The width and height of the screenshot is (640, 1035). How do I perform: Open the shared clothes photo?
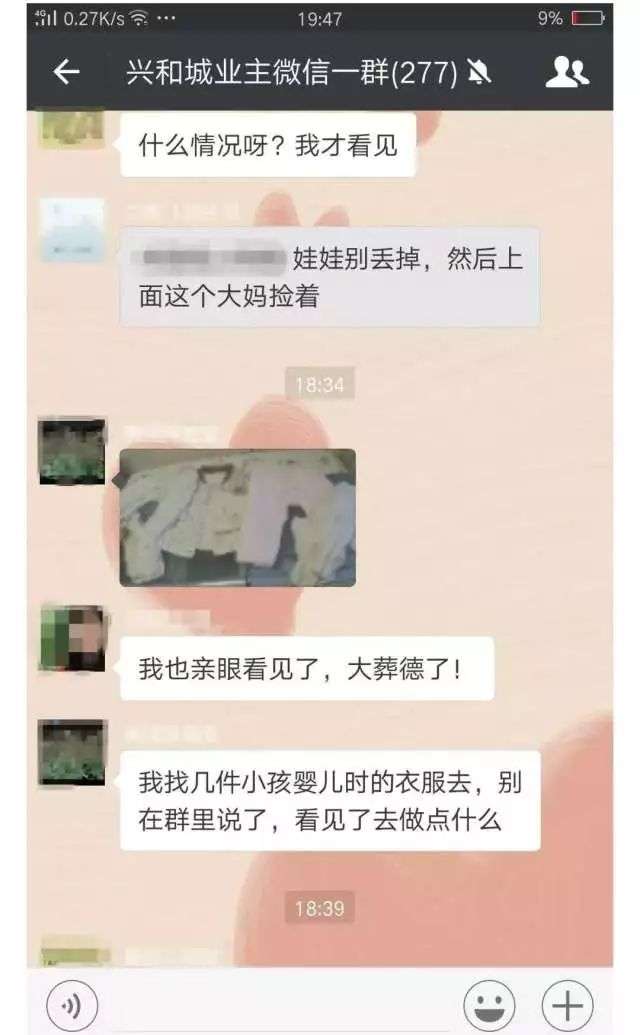tap(238, 517)
